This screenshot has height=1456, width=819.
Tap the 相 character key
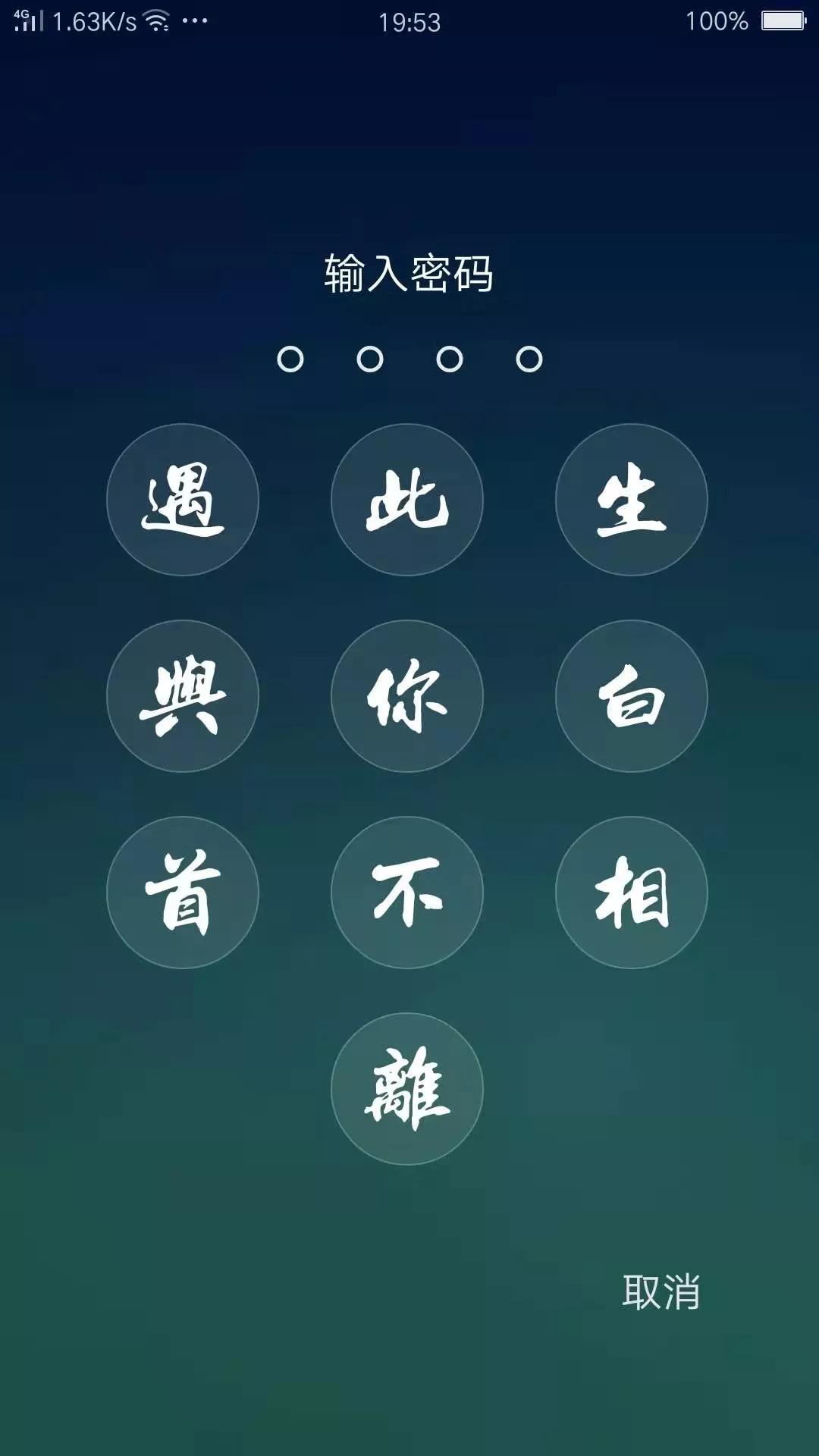tap(632, 893)
